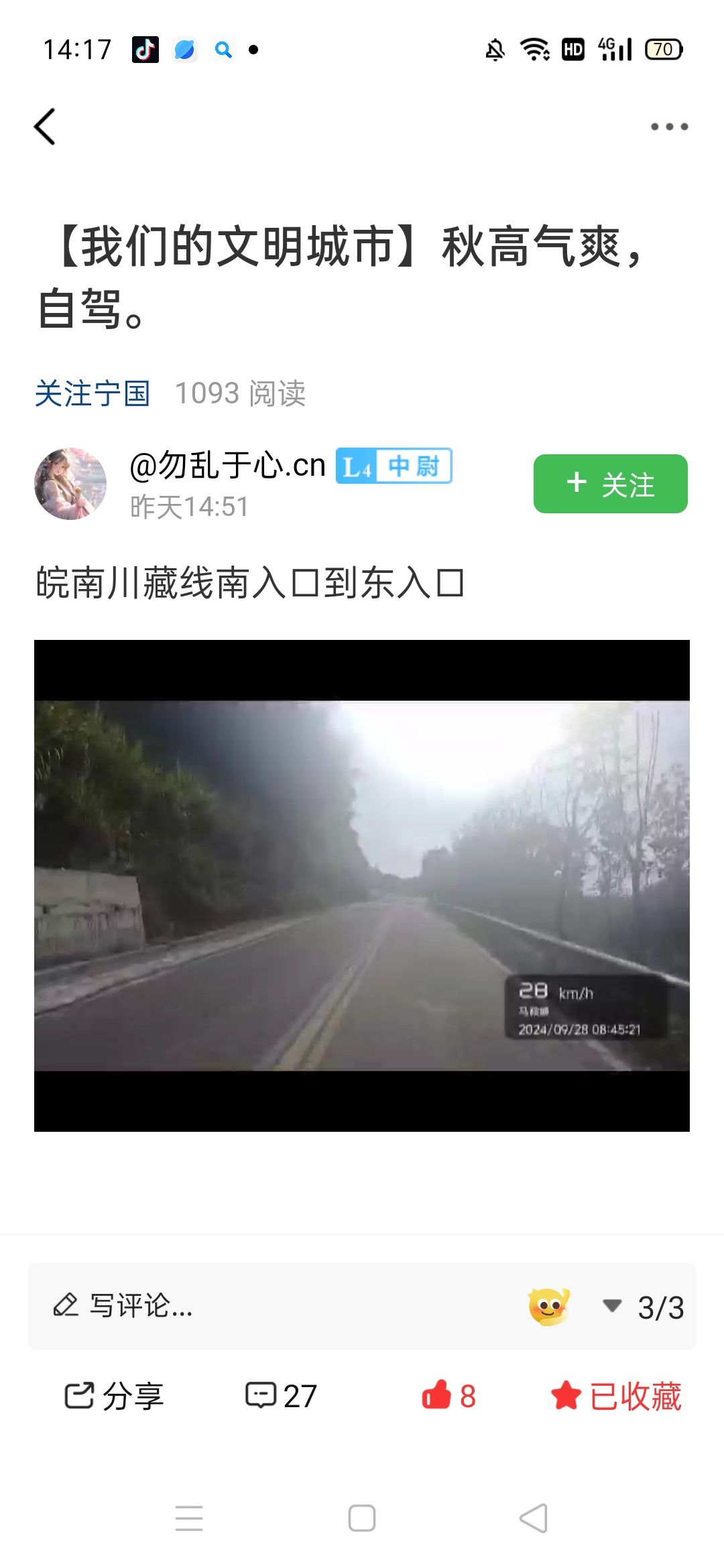The width and height of the screenshot is (724, 1568).
Task: Share this post via 分享
Action: (114, 1396)
